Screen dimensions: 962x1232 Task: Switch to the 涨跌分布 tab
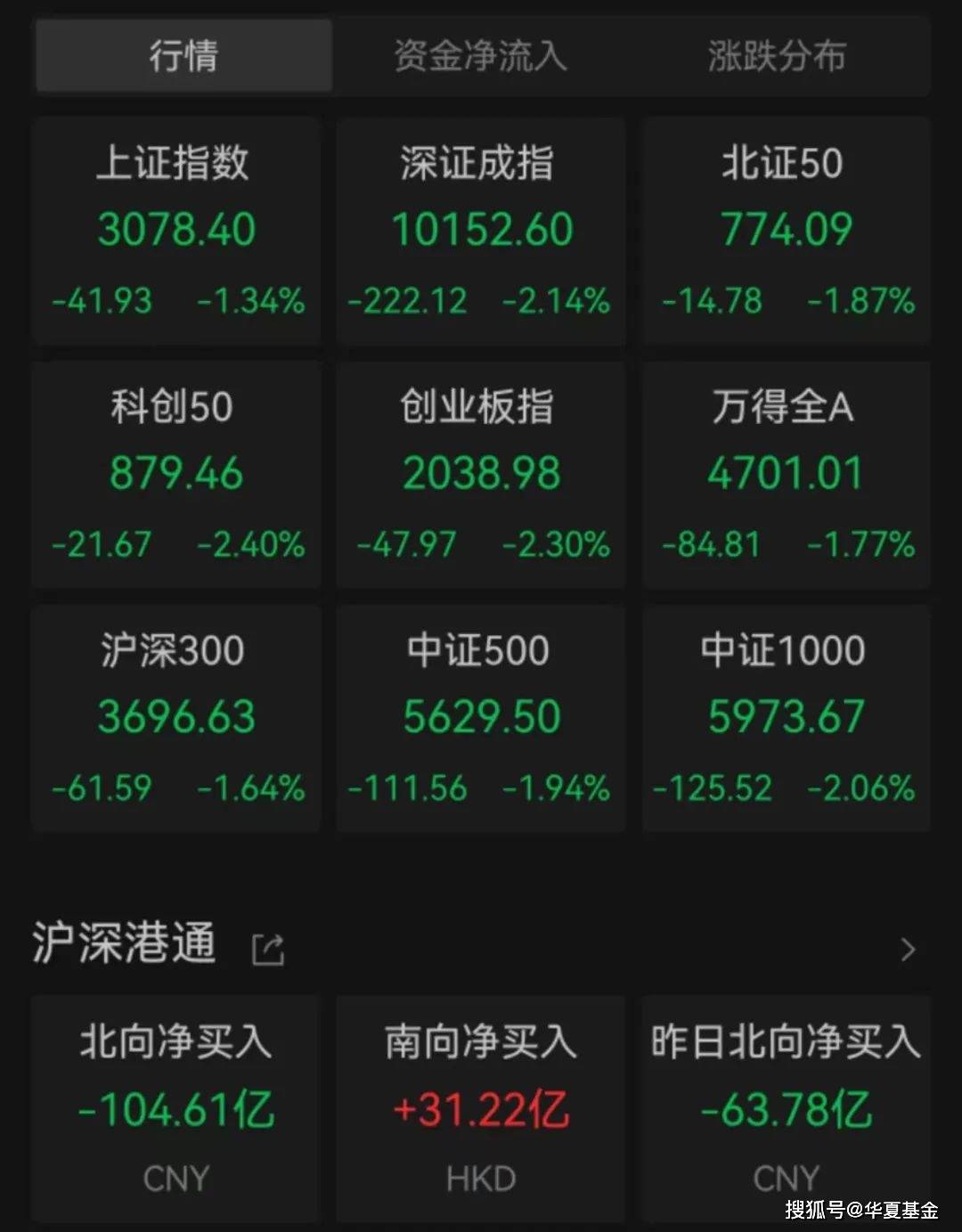click(x=777, y=56)
